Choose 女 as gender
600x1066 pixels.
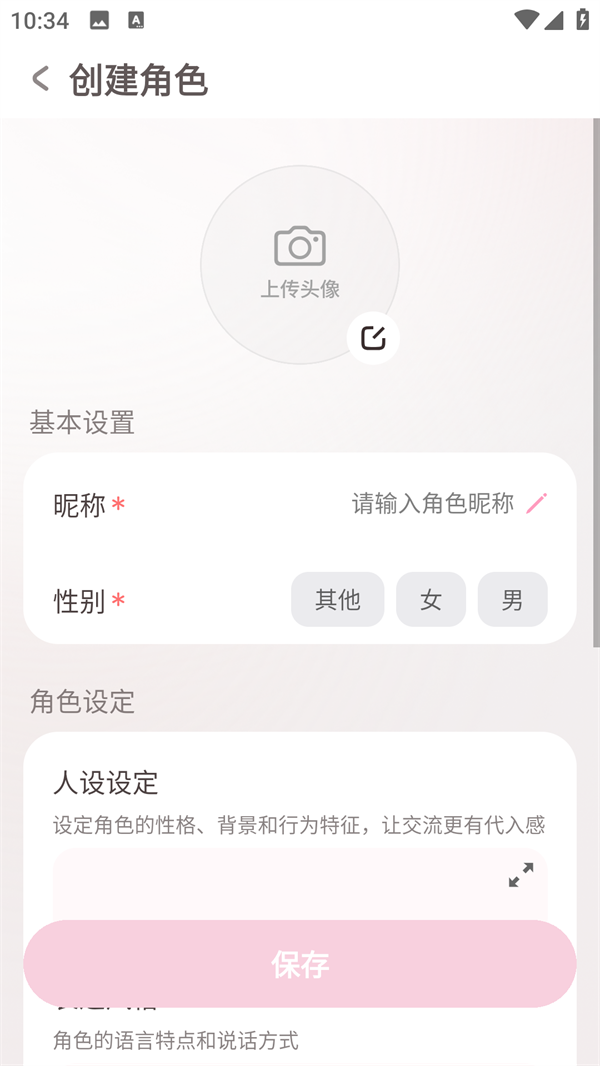click(431, 600)
